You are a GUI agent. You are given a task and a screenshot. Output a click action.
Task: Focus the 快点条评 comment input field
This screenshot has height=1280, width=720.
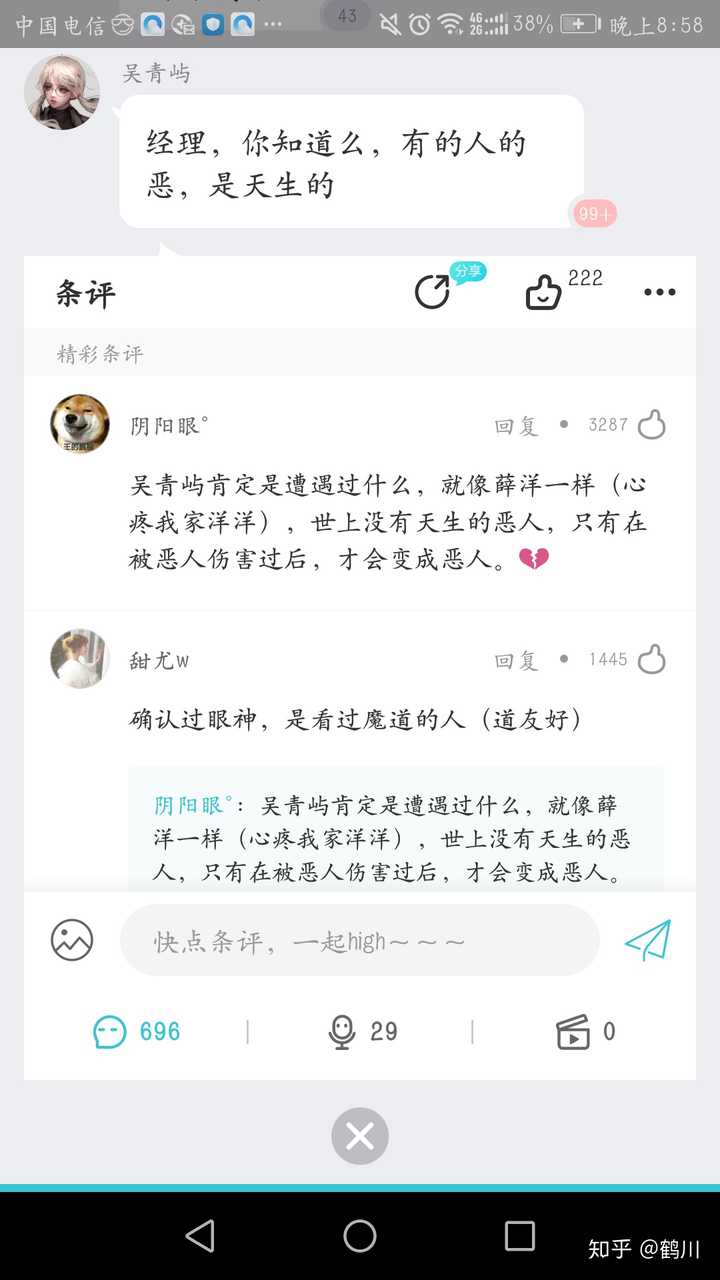pos(360,941)
